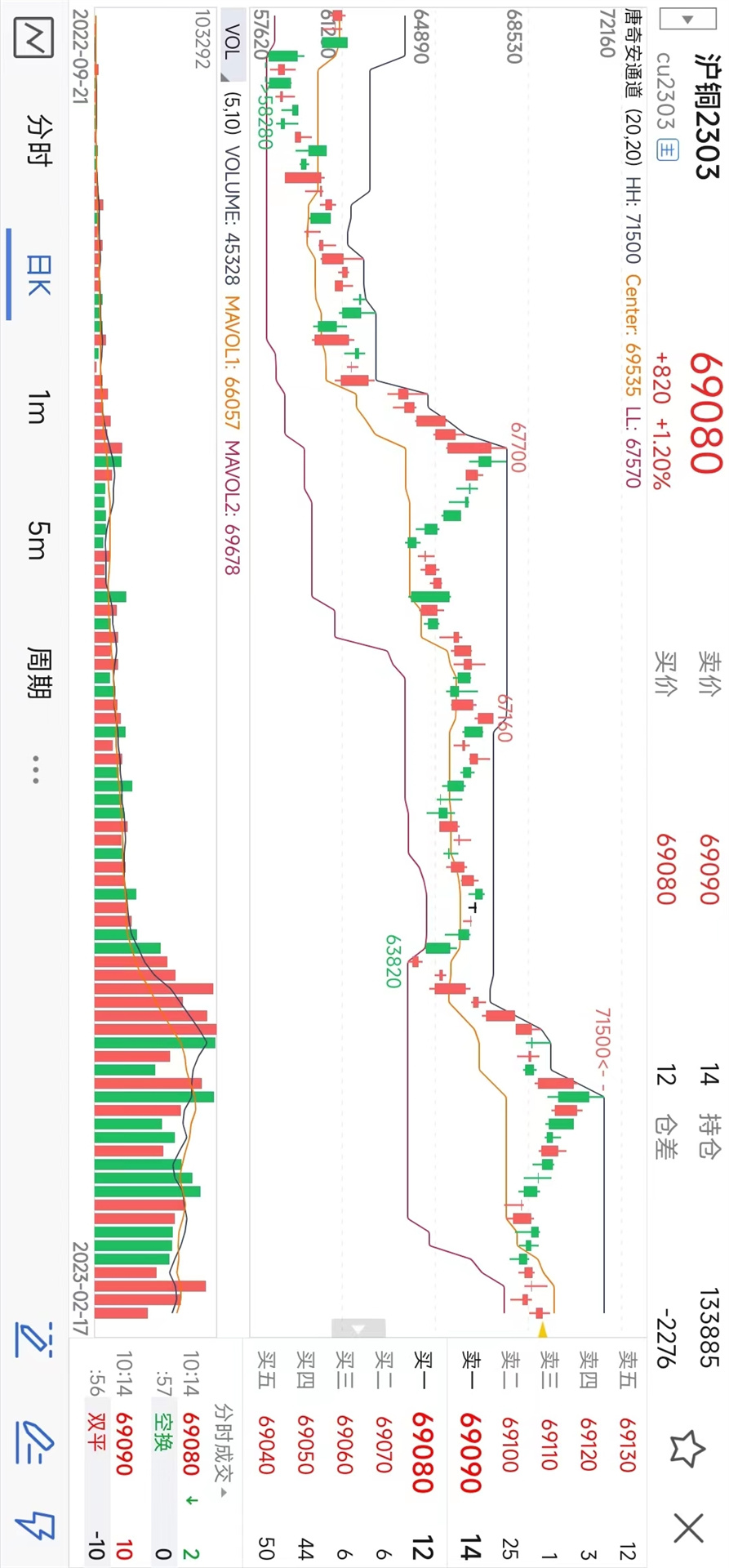Tap the chart style icon beside 分时
Viewport: 729px width, 1568px height.
tap(34, 38)
